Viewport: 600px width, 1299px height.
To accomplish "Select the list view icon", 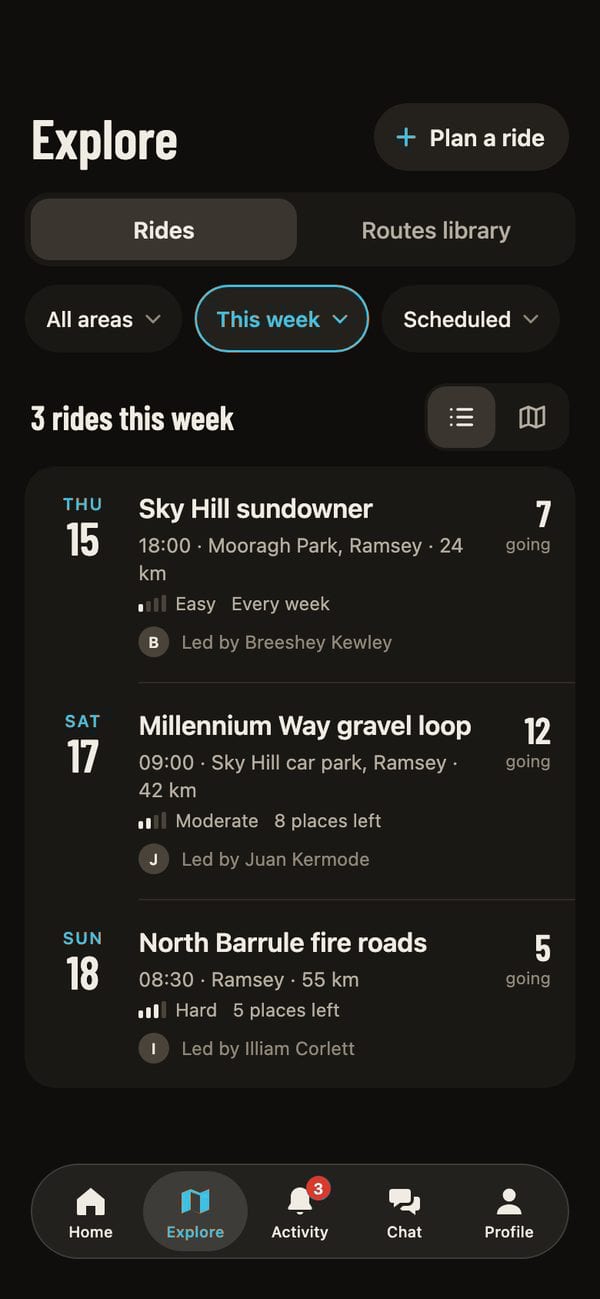I will click(x=461, y=417).
